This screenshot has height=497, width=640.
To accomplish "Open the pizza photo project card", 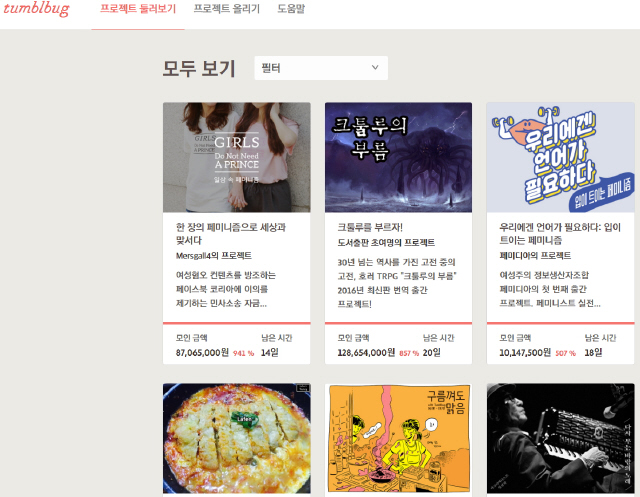I will [236, 439].
